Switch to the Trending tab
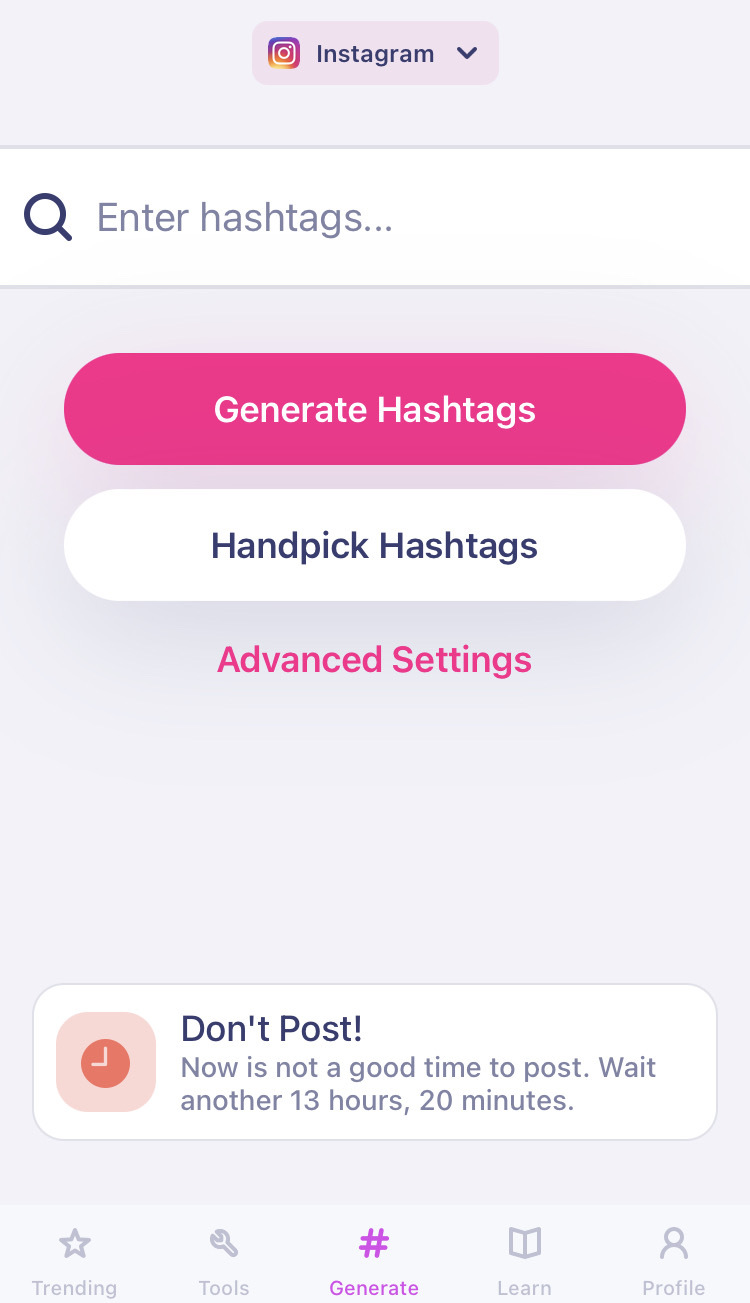Image resolution: width=750 pixels, height=1303 pixels. tap(75, 1260)
